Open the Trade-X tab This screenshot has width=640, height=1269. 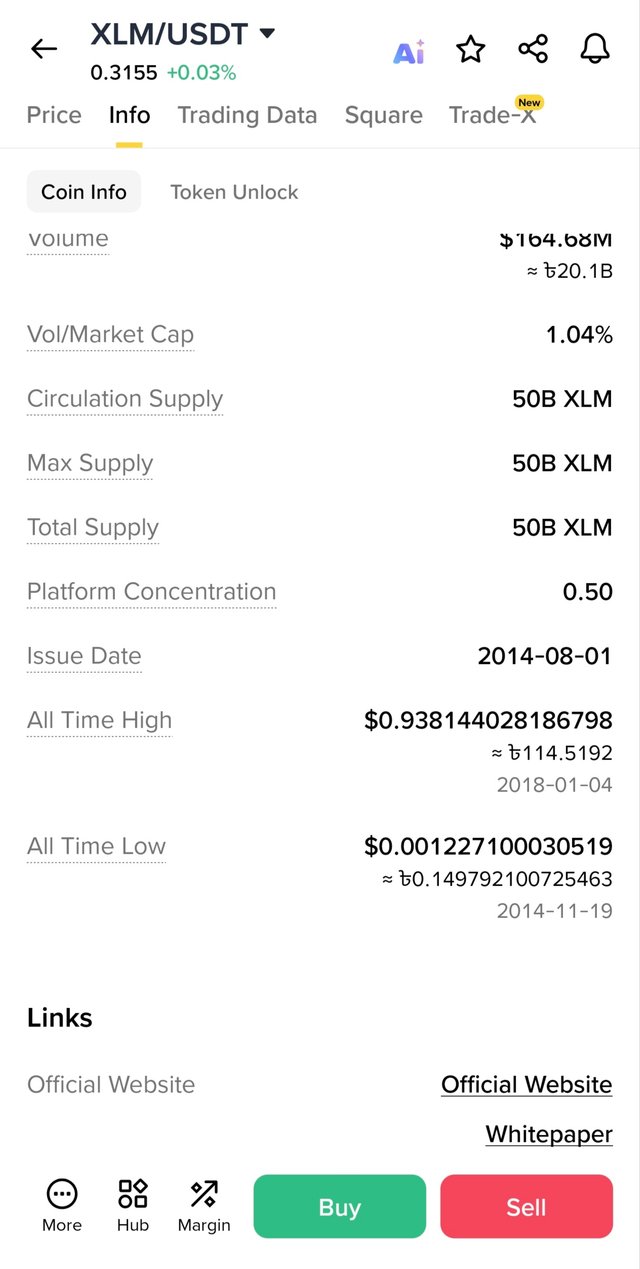click(492, 115)
